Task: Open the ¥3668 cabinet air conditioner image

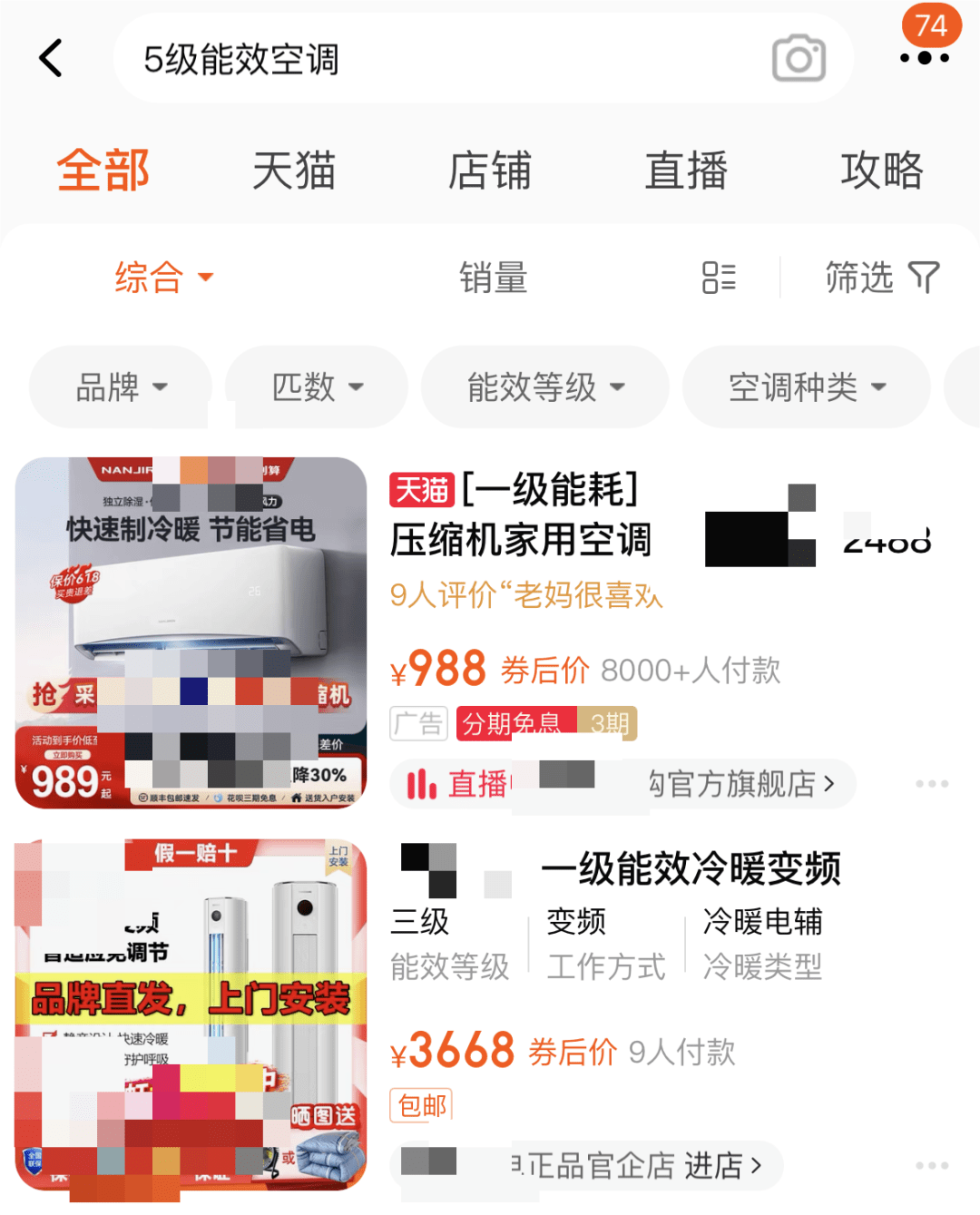Action: (191, 1014)
